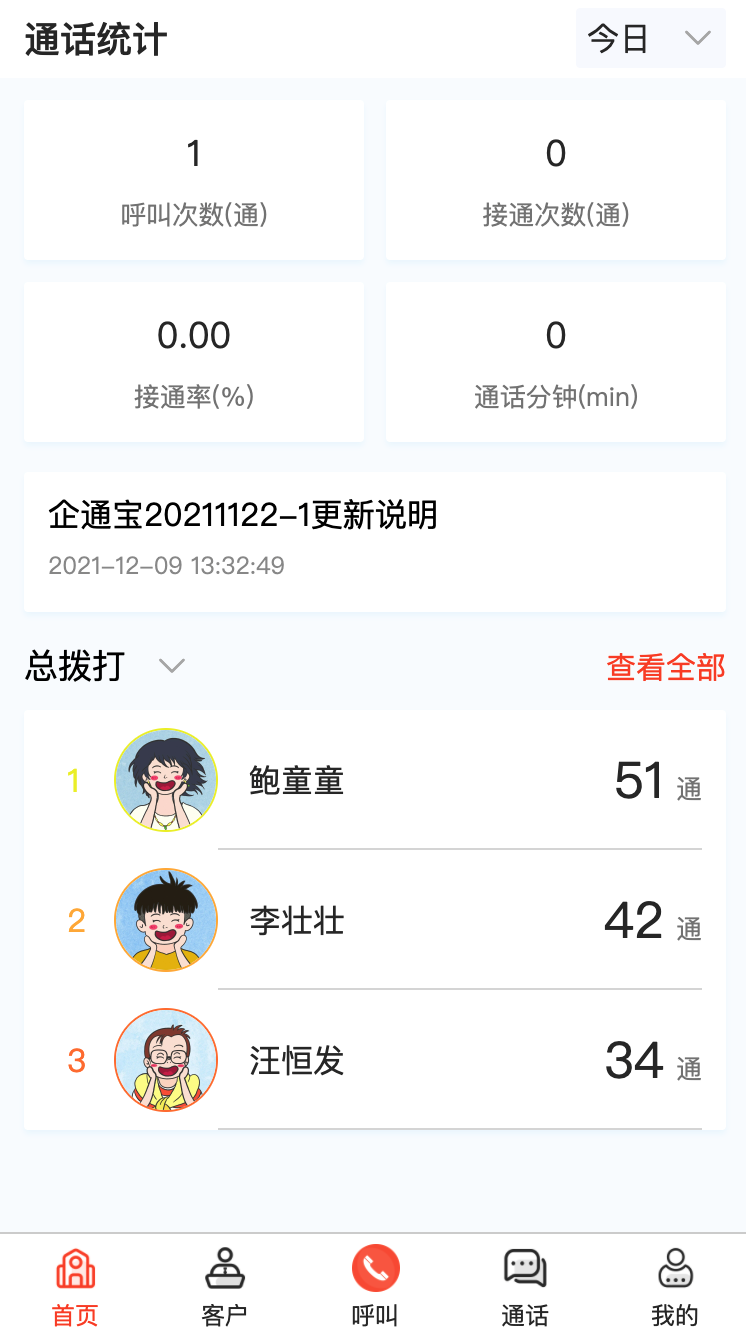Switch to the 通话 tab
This screenshot has height=1332, width=746.
click(524, 1285)
